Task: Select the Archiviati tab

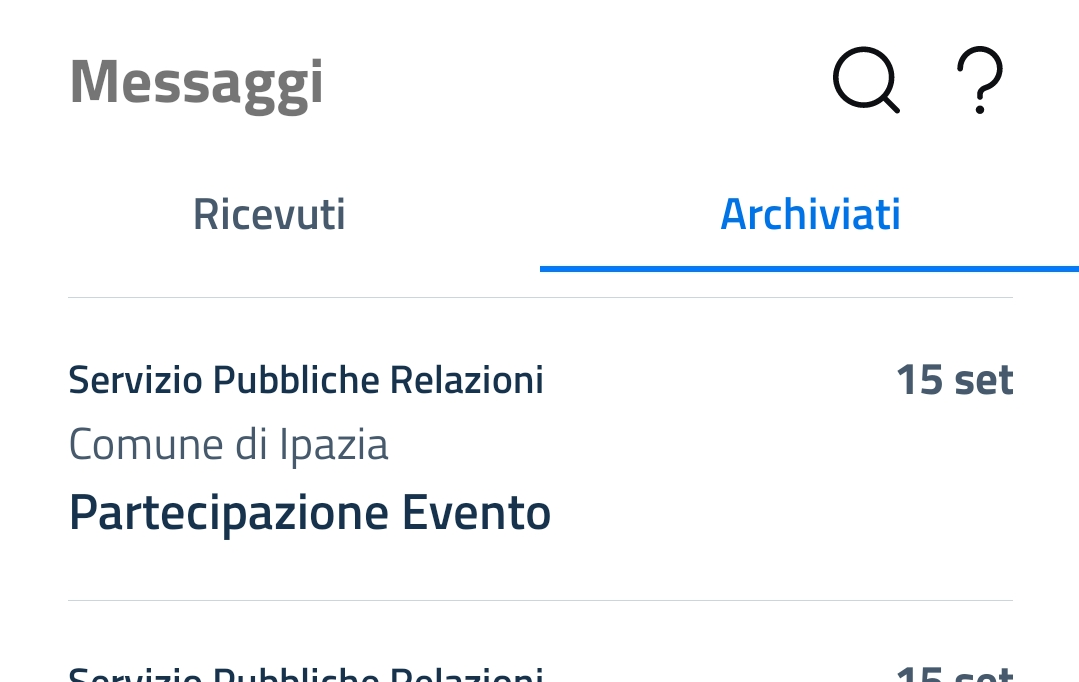Action: click(x=810, y=215)
